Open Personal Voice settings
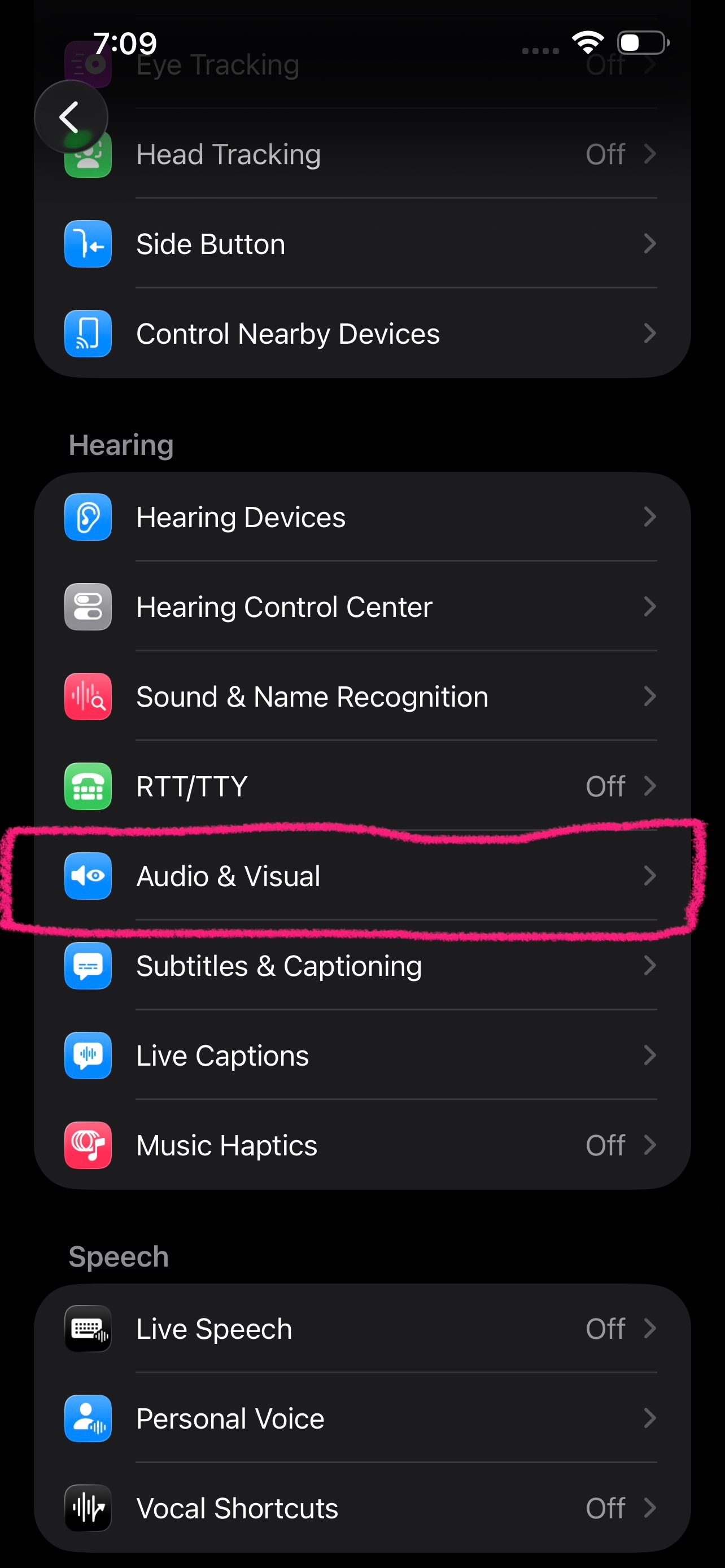This screenshot has width=725, height=1568. click(x=362, y=1418)
